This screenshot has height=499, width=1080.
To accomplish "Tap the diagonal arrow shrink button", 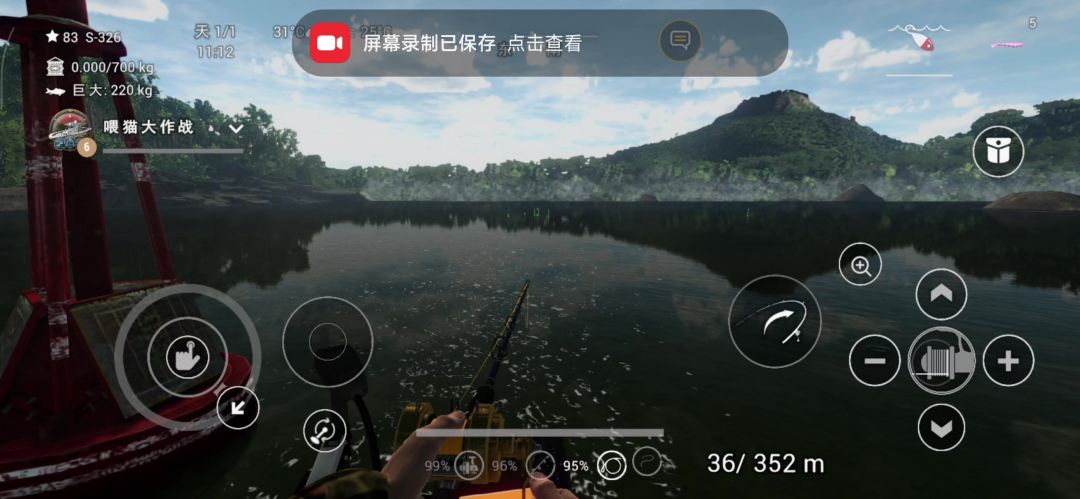I will point(238,407).
